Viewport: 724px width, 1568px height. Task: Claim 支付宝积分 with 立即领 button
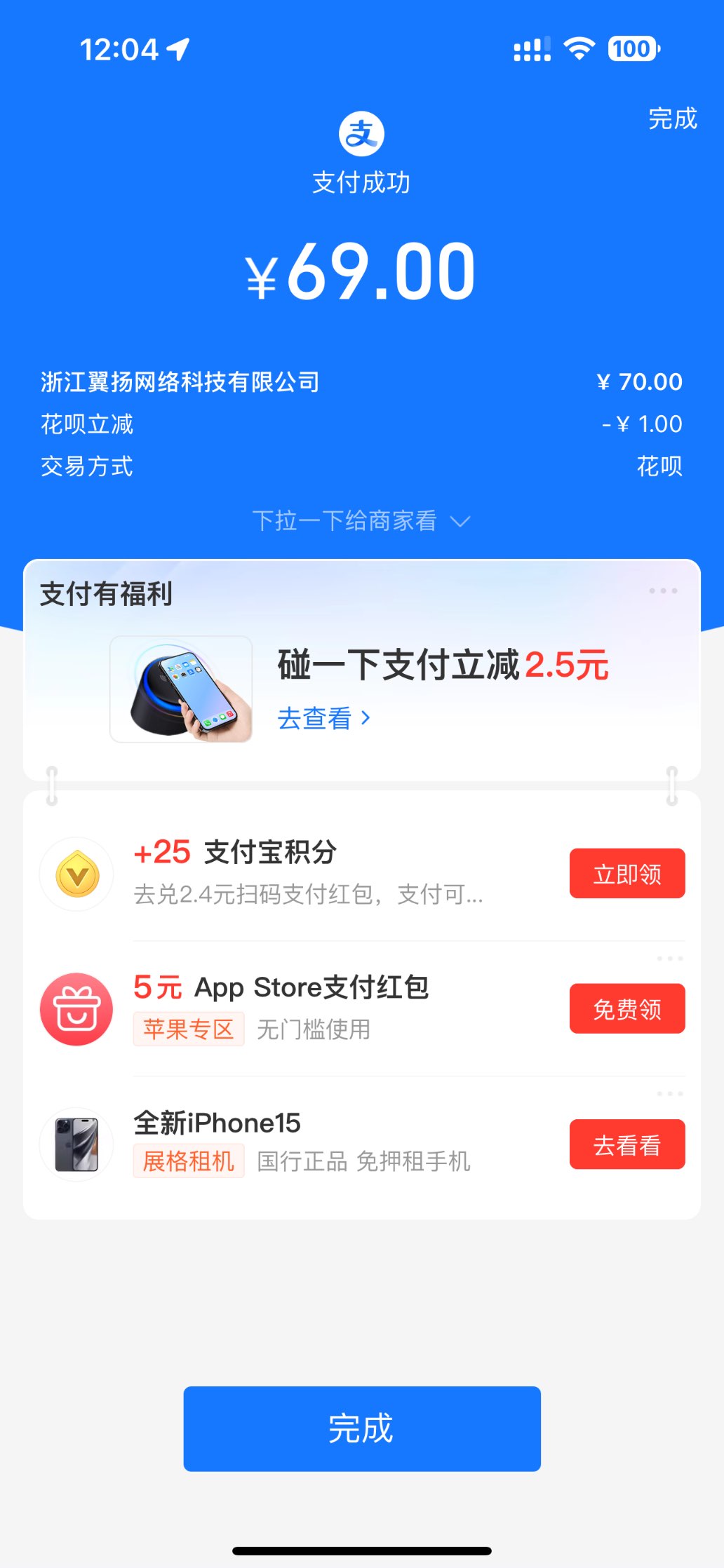pos(626,874)
